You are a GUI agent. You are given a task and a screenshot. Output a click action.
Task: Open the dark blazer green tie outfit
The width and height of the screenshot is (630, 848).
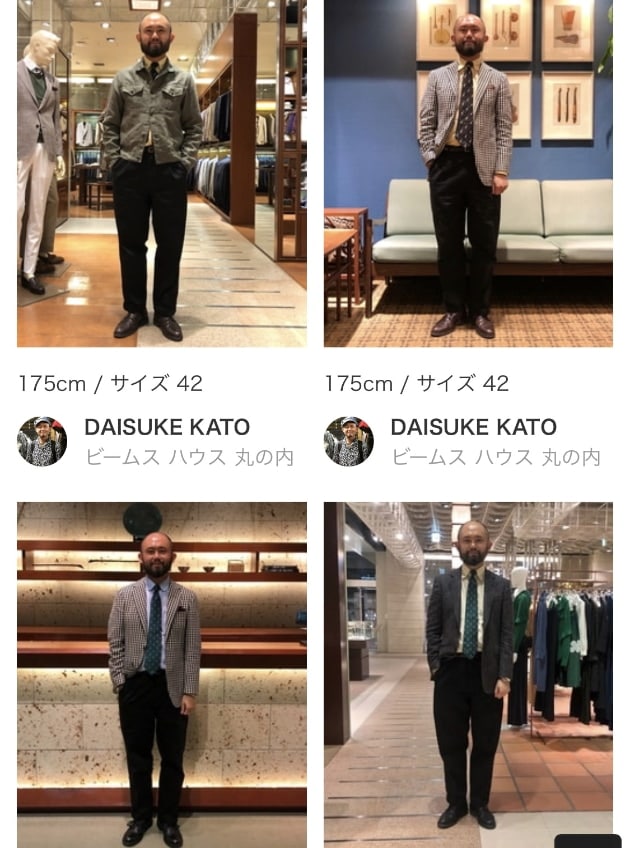(x=467, y=673)
